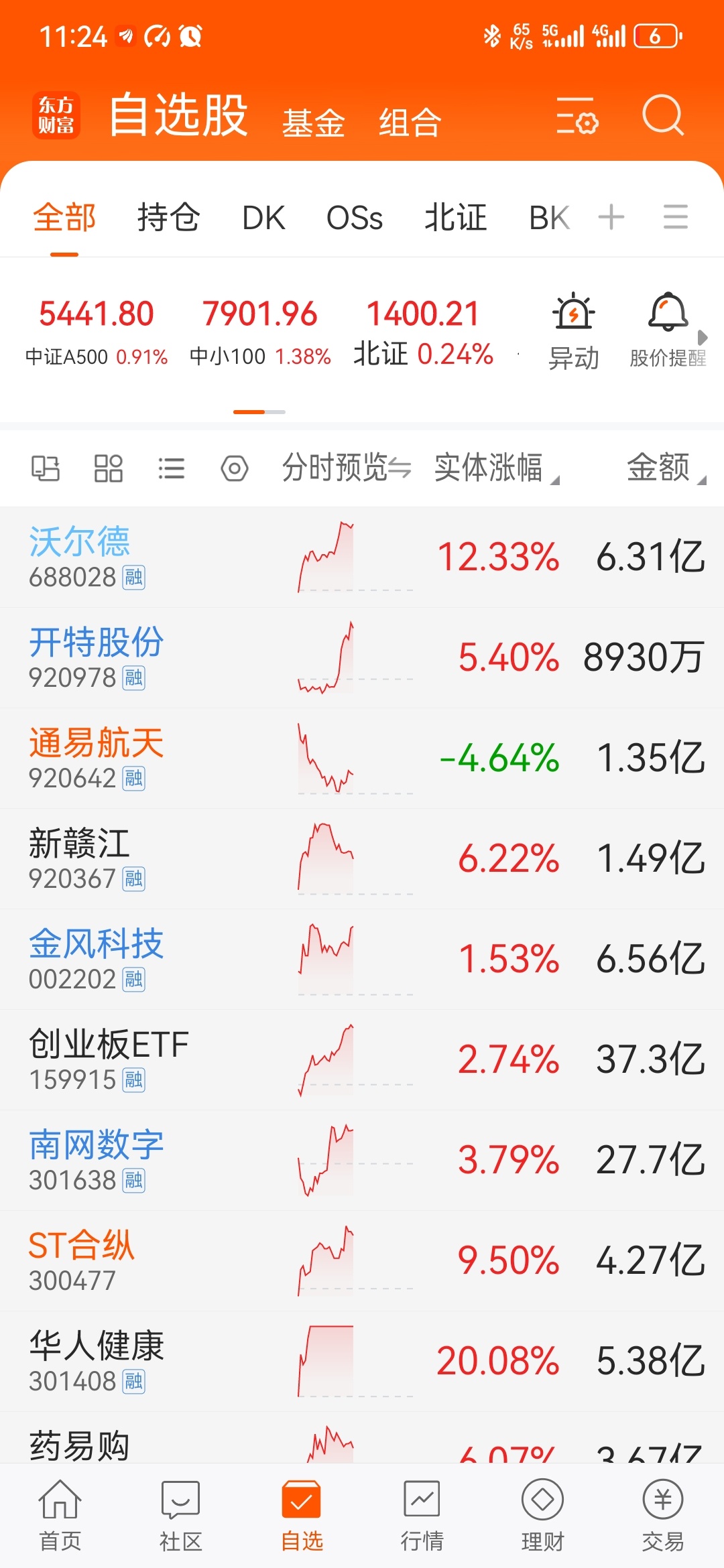724x1568 pixels.
Task: Open the stock 沃尔德
Action: point(80,556)
